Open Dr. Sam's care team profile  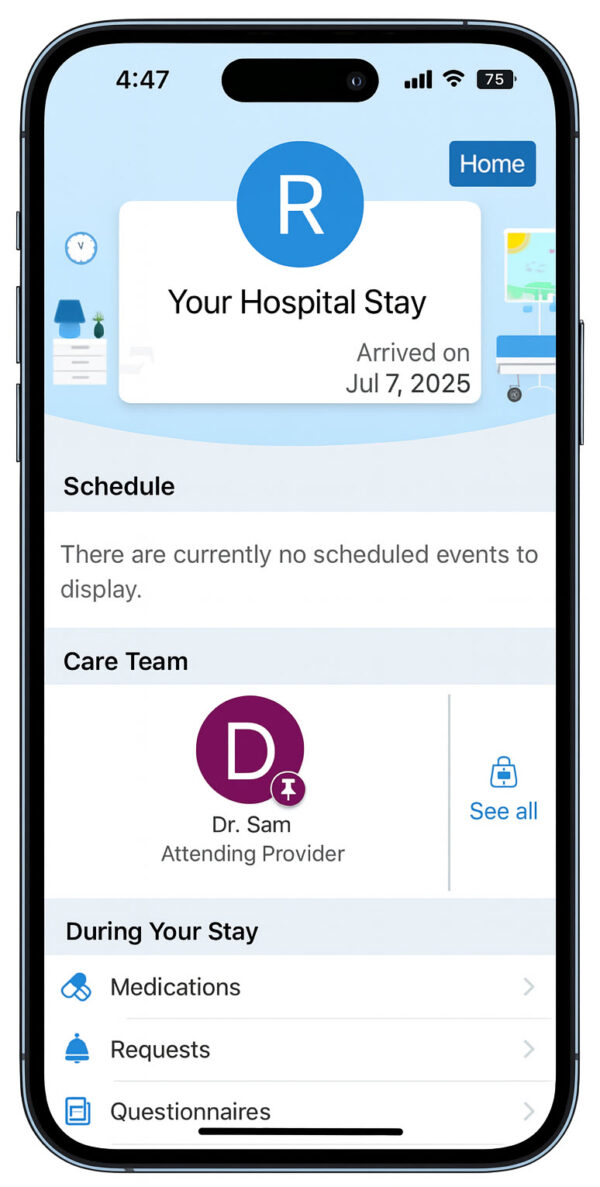[x=250, y=781]
